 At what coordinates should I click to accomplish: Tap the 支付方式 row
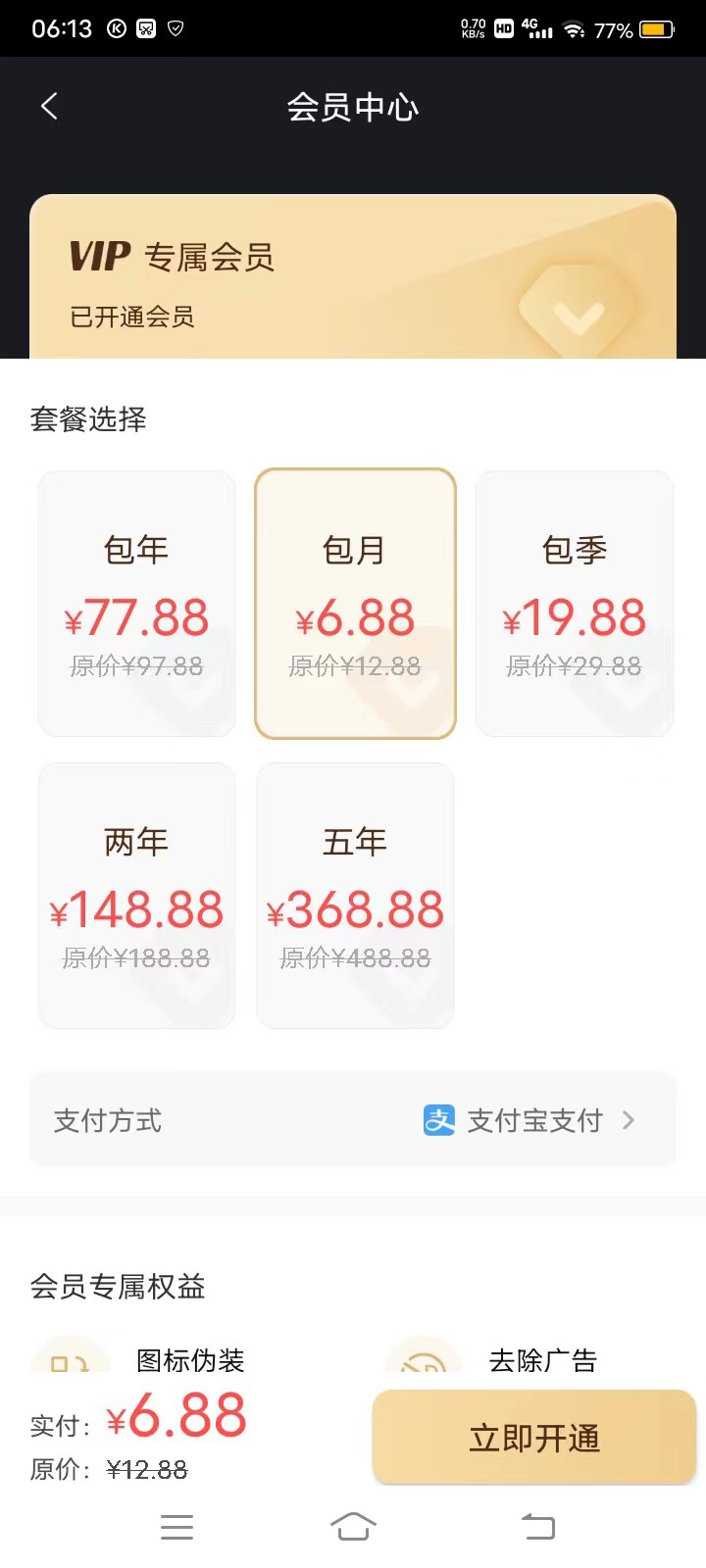[x=105, y=1121]
